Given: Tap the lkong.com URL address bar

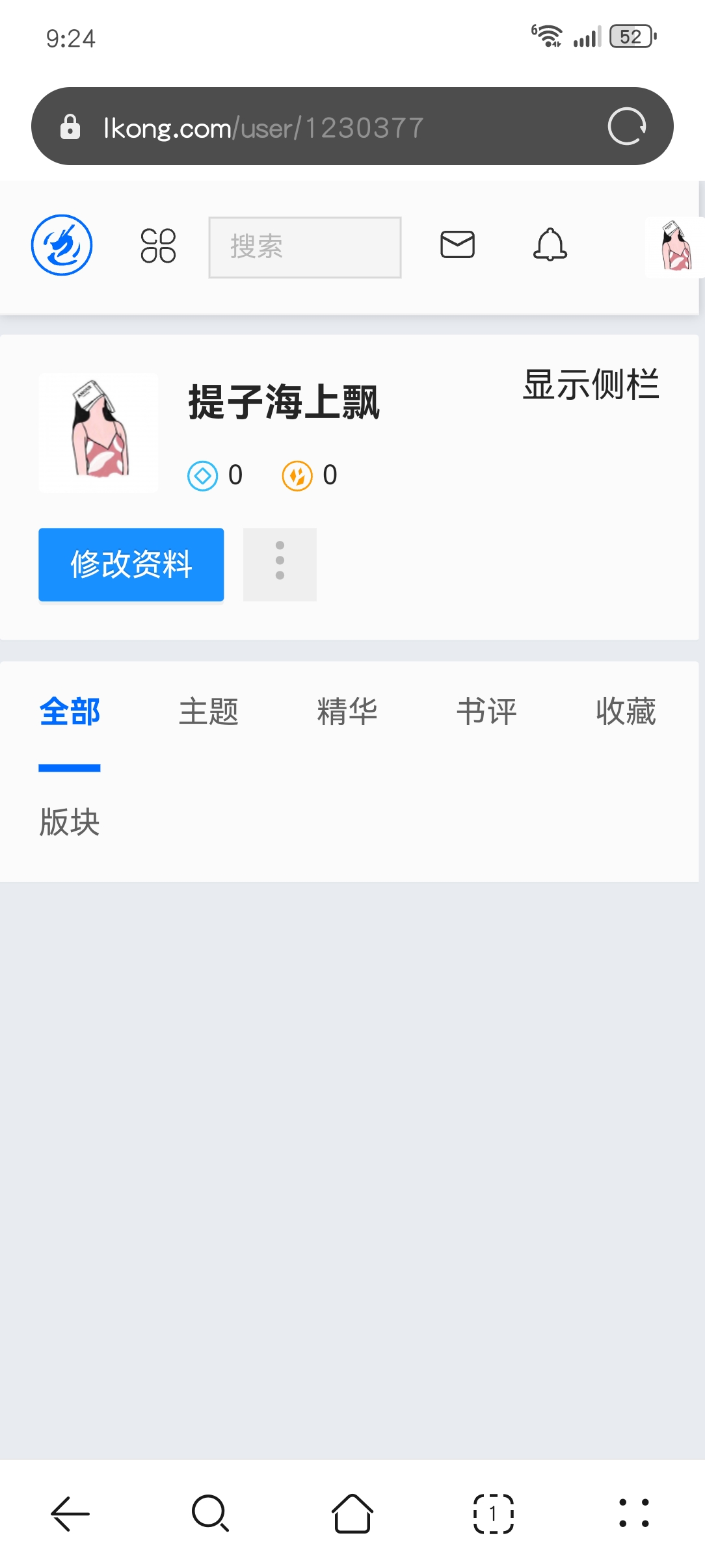Looking at the screenshot, I should [x=325, y=127].
